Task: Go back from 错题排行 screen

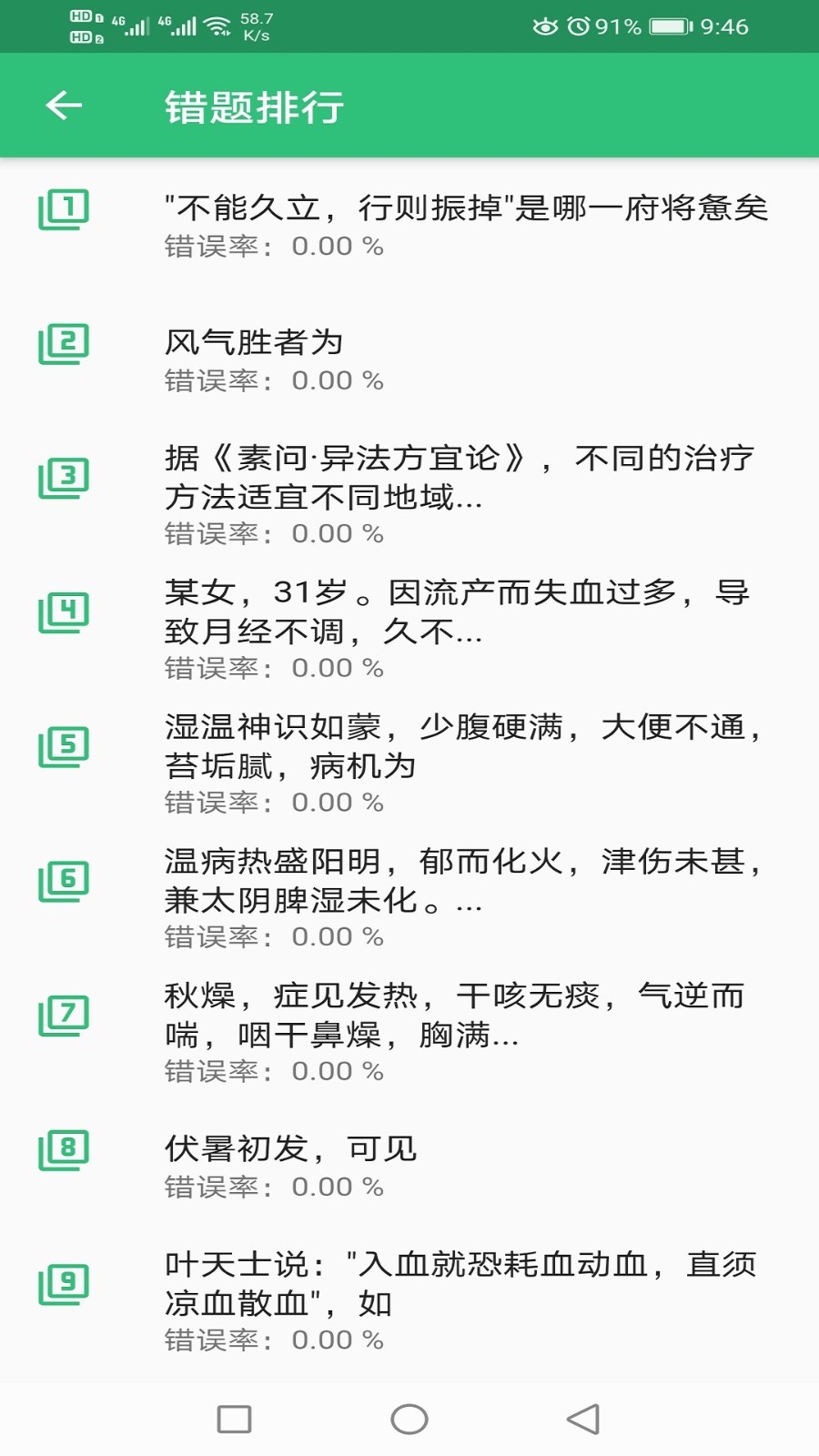Action: click(x=64, y=106)
